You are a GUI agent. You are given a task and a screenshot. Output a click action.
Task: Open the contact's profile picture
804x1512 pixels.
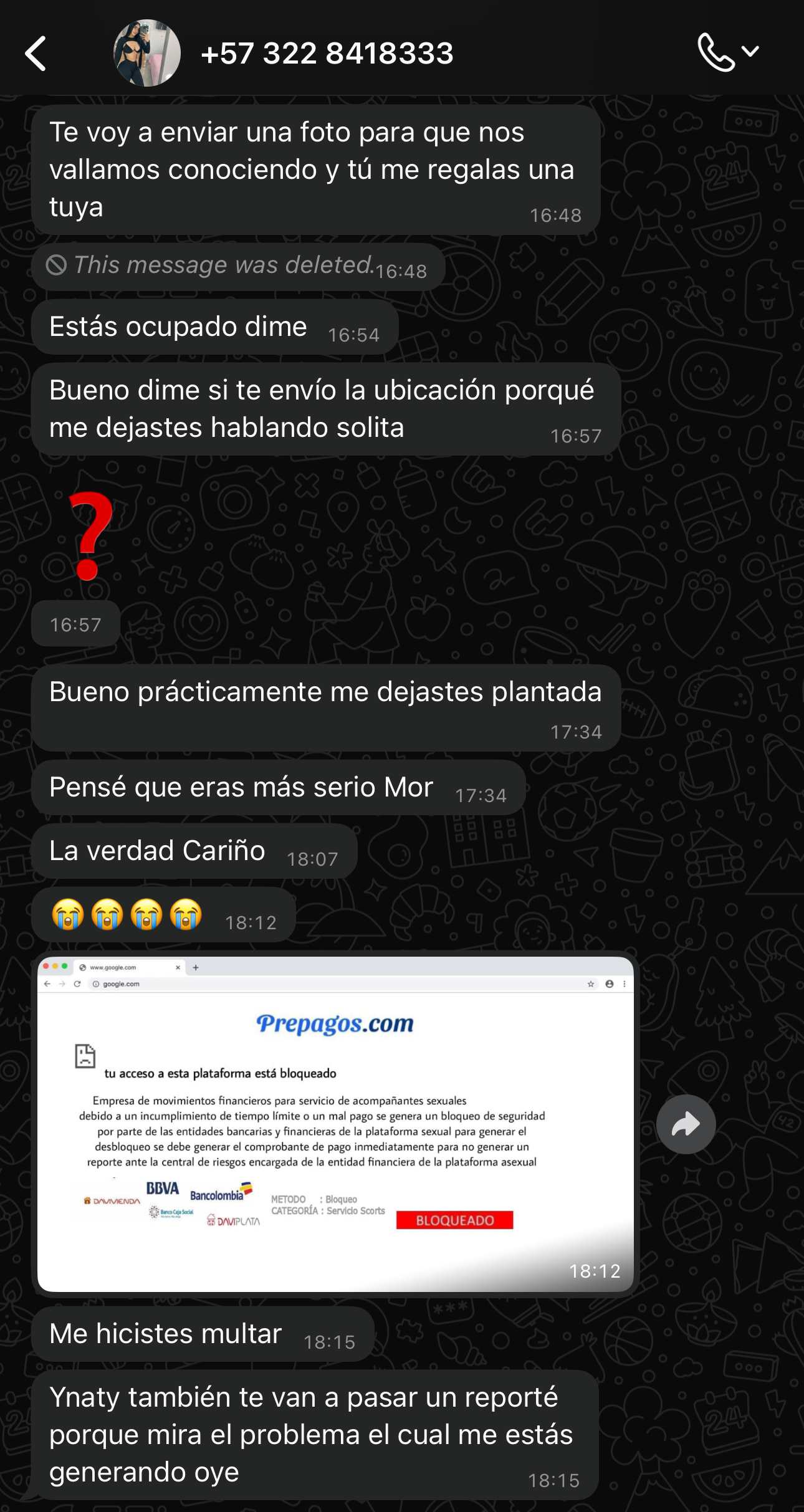pyautogui.click(x=147, y=54)
